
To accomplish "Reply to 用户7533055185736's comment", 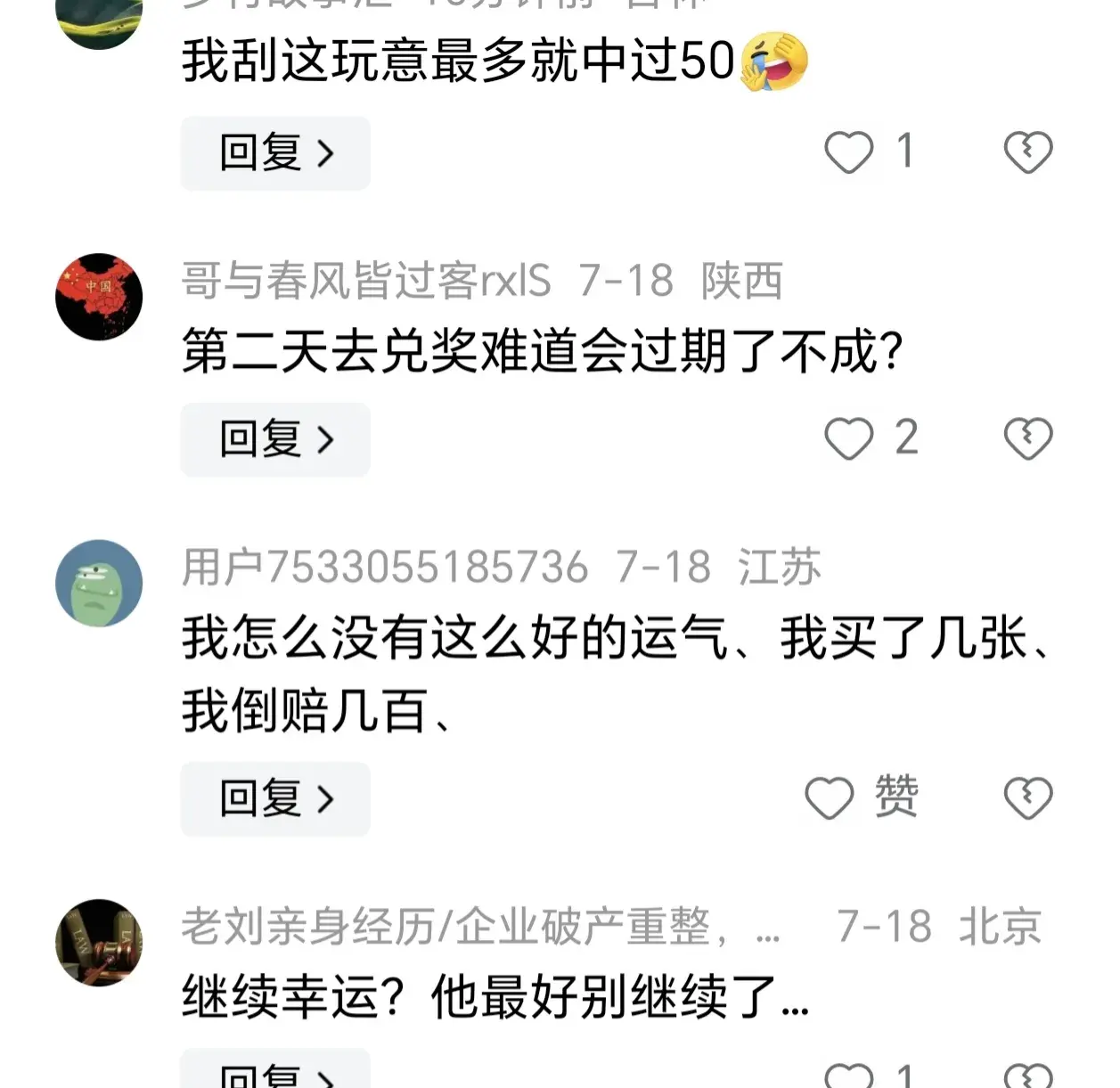I will 275,798.
